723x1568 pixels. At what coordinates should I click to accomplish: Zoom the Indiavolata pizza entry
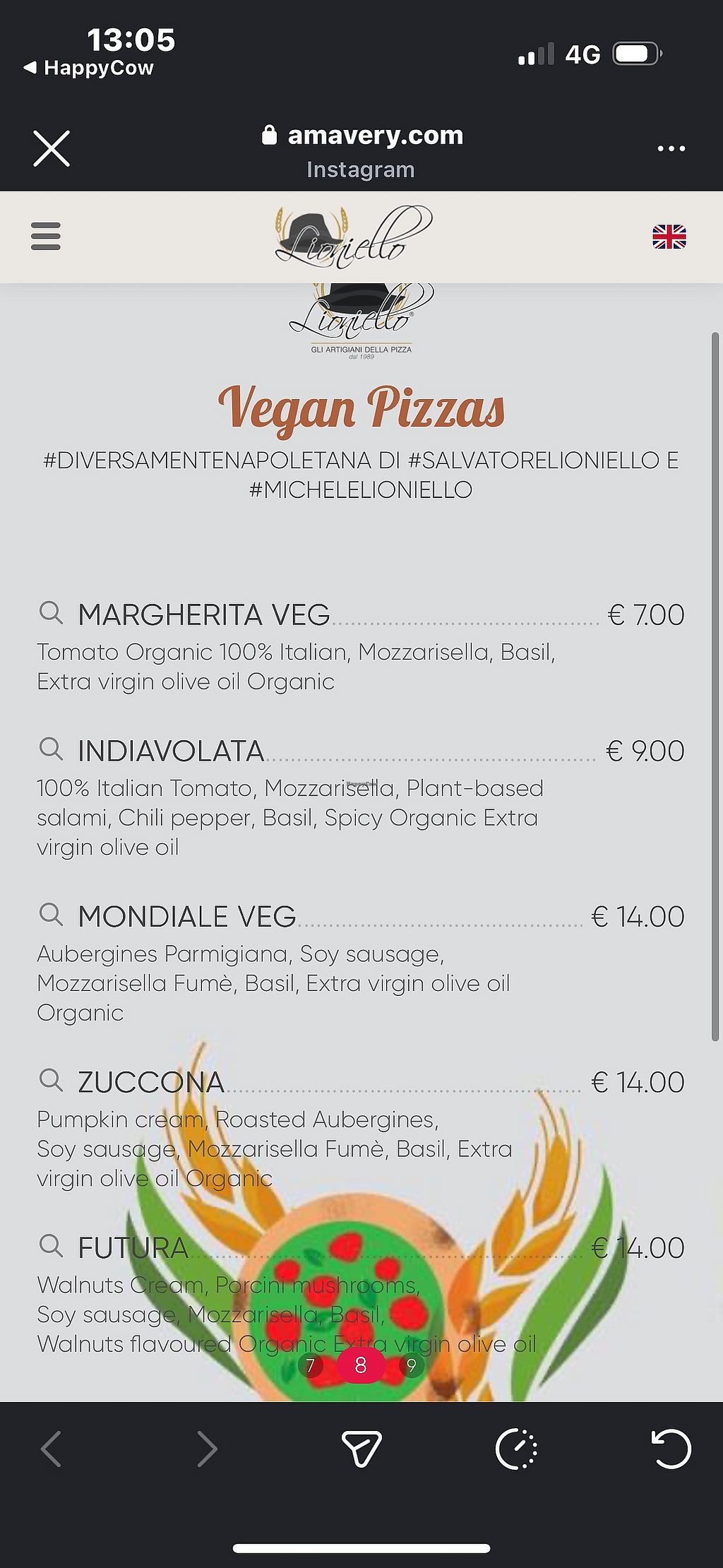51,749
